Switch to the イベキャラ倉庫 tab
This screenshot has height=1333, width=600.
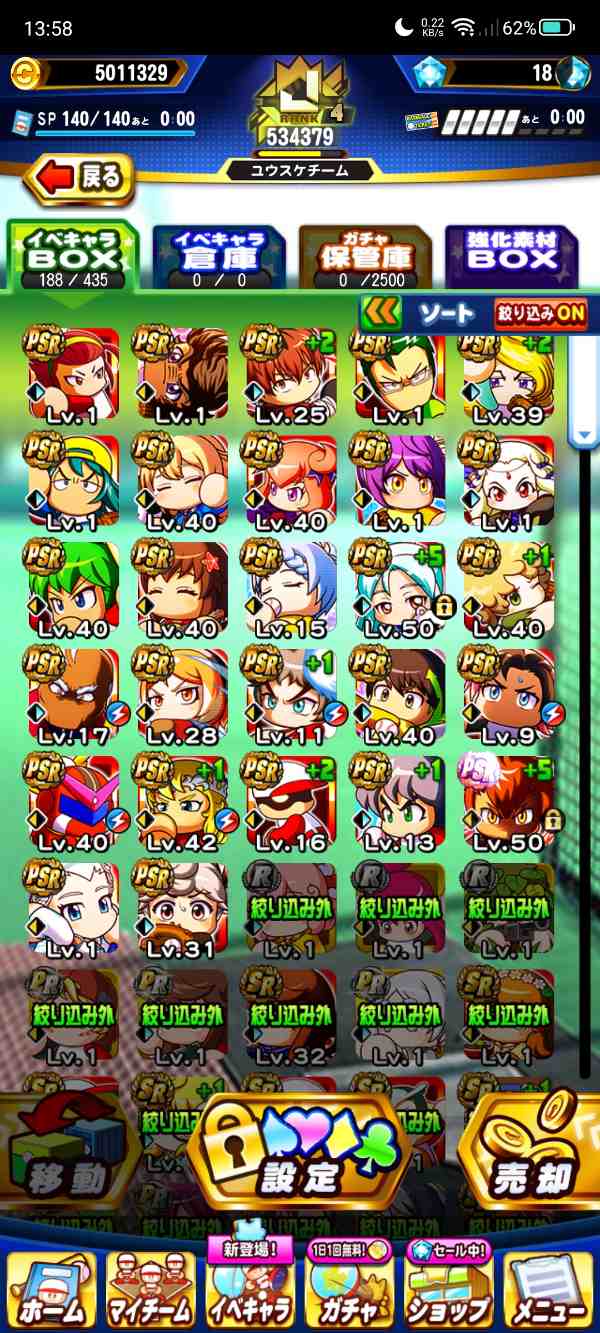(x=218, y=258)
